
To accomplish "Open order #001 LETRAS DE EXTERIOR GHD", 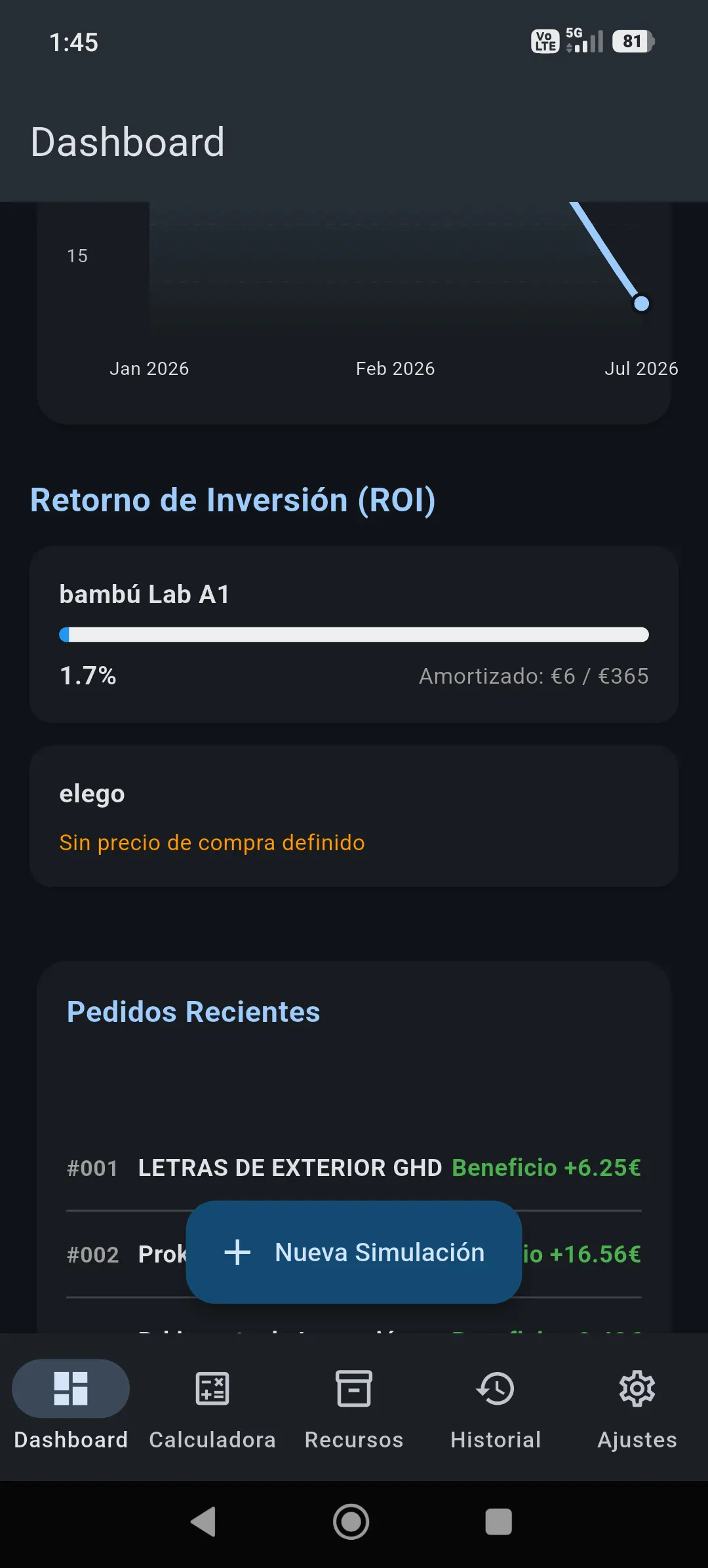I will click(x=354, y=1168).
